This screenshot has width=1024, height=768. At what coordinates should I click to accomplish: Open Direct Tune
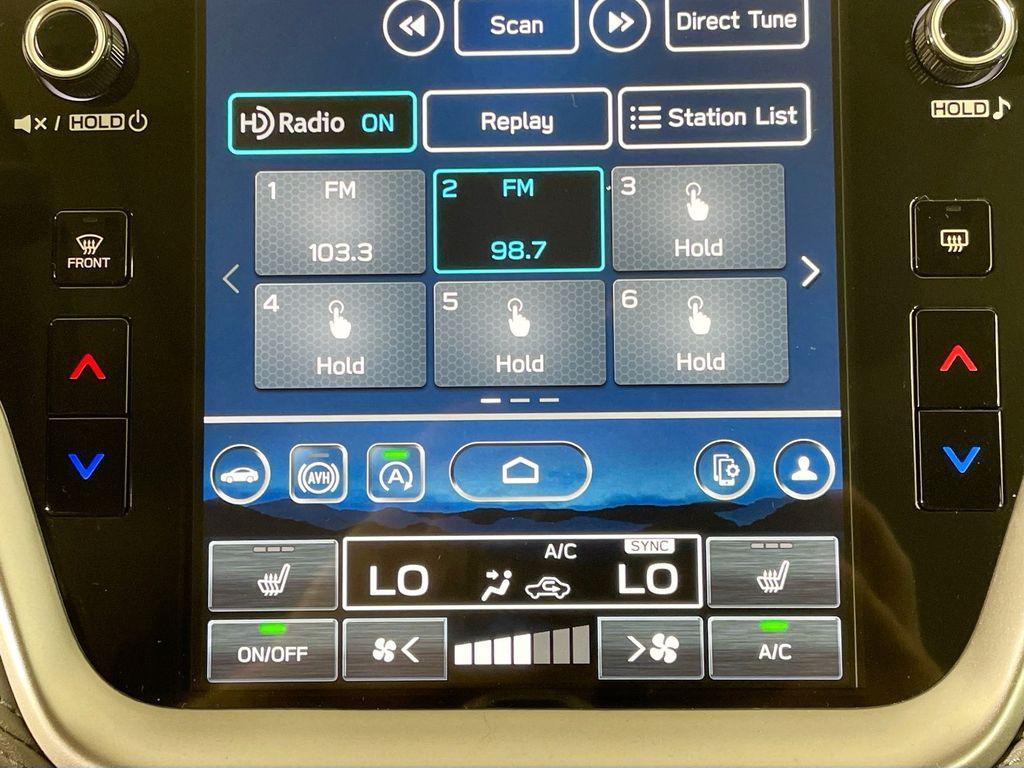(736, 23)
